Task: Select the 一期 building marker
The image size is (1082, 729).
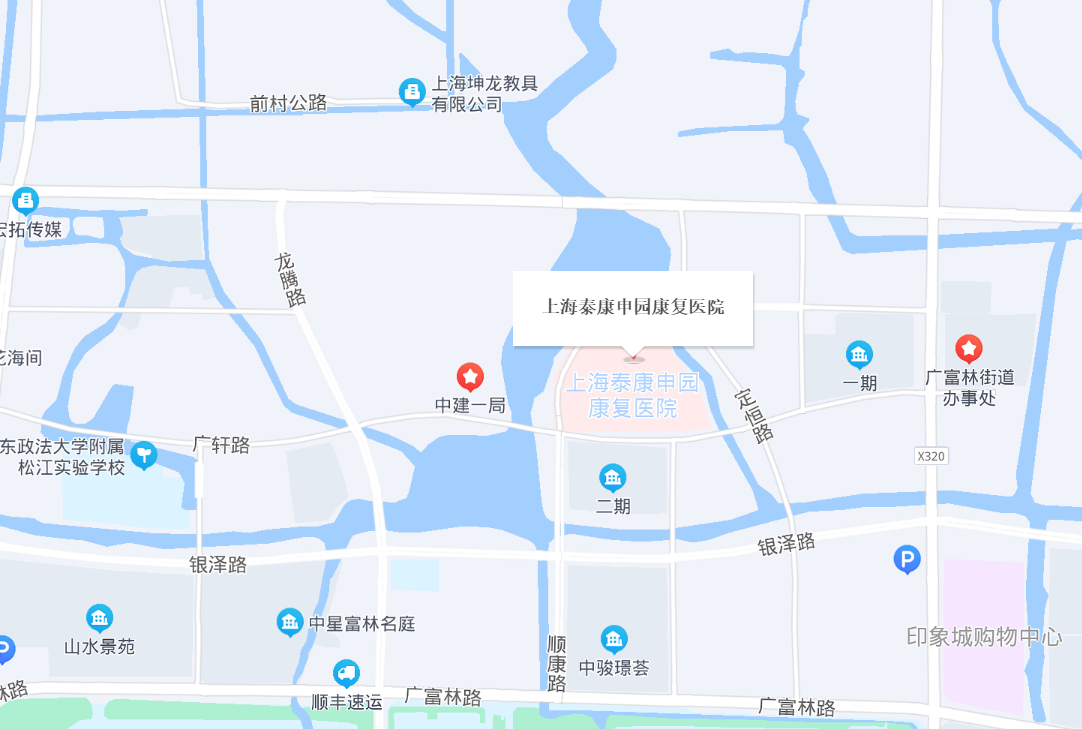Action: click(859, 355)
